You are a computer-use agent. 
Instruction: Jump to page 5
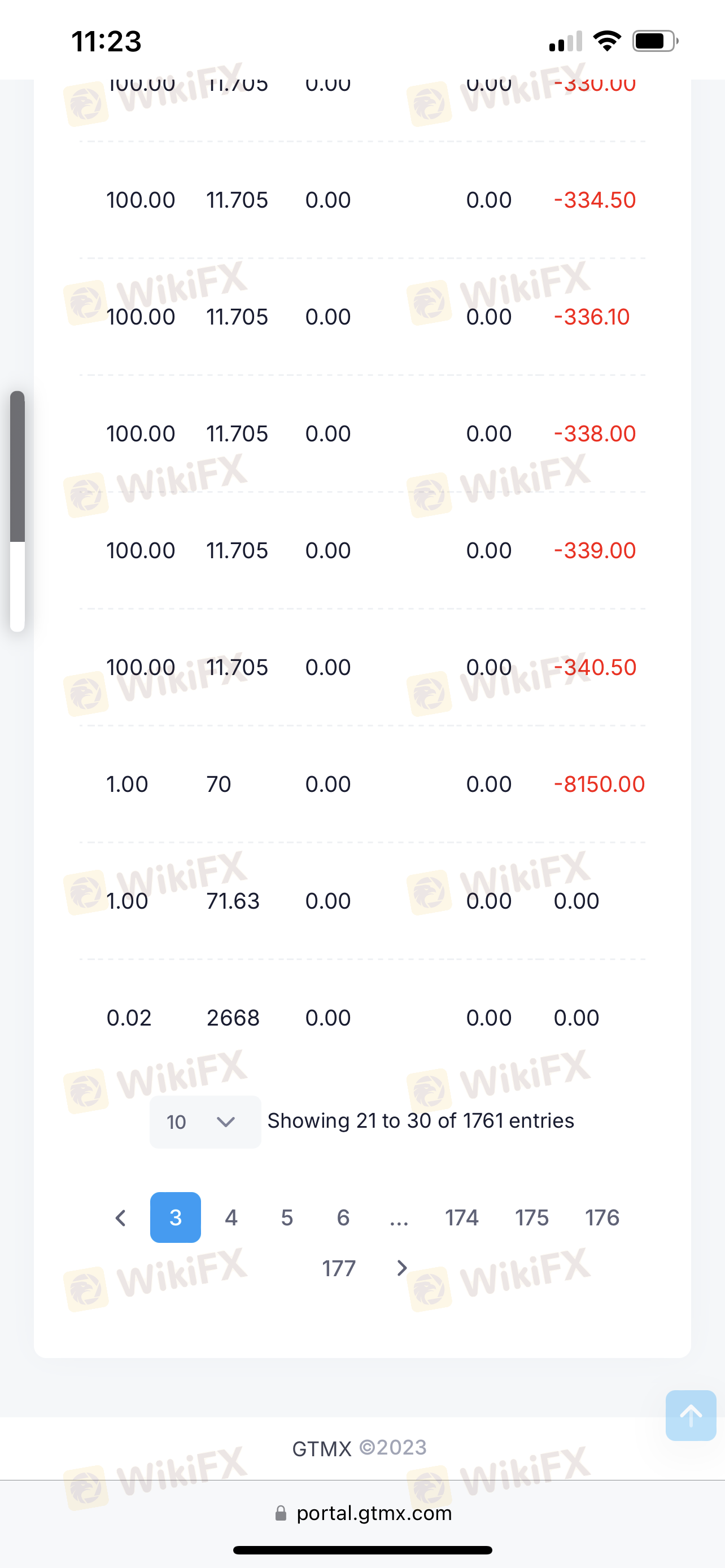(287, 1217)
